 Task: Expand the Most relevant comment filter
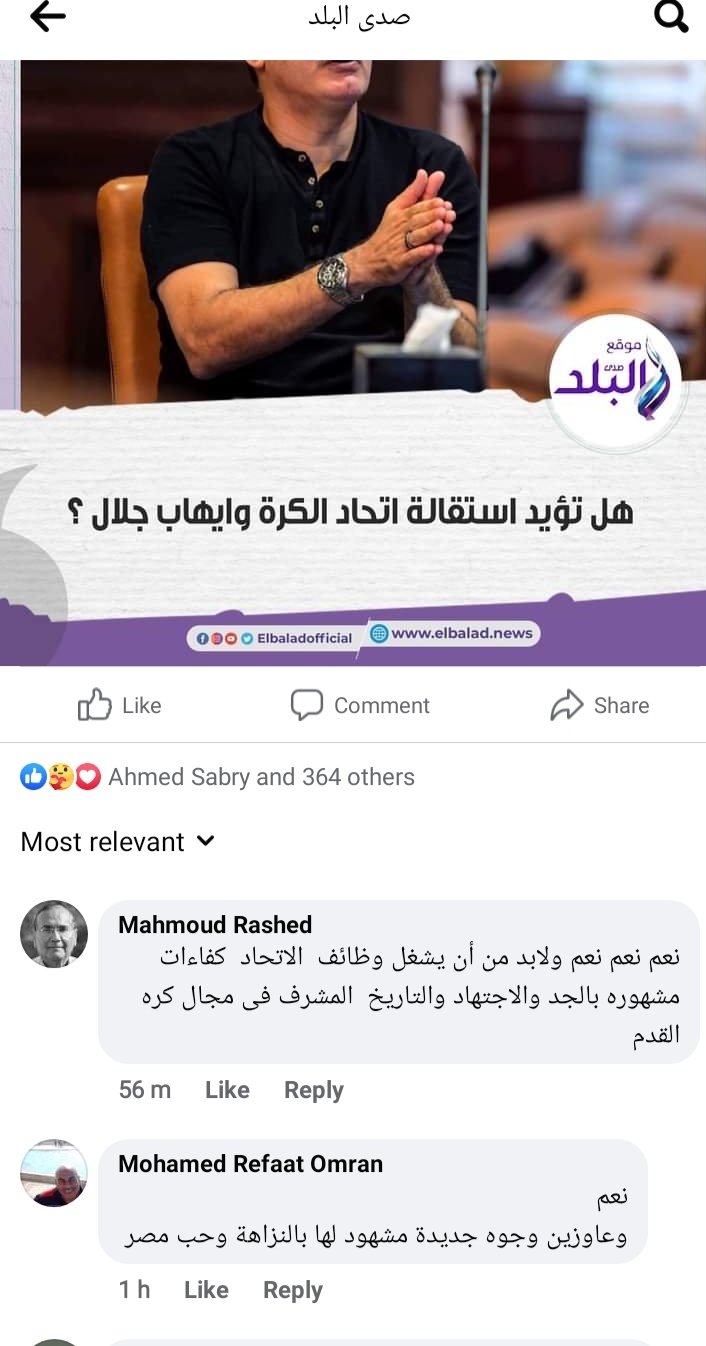118,842
